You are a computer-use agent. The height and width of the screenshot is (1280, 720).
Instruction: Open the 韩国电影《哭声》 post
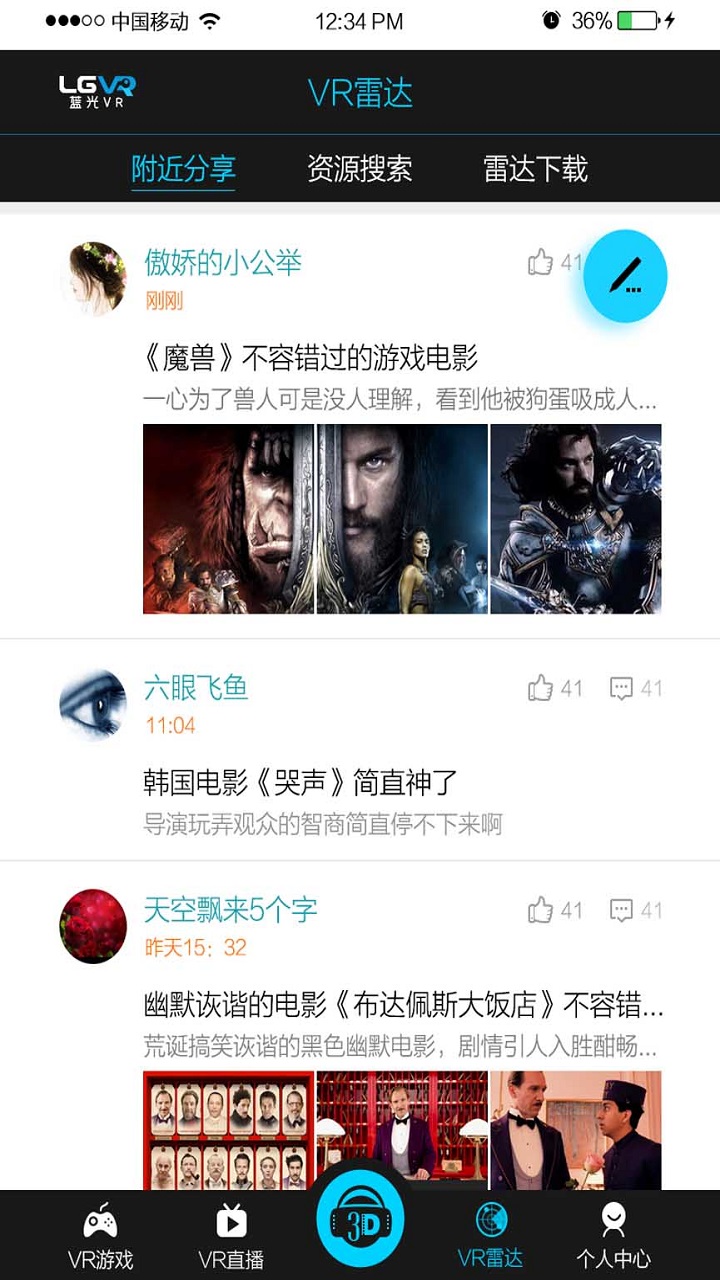pos(300,782)
